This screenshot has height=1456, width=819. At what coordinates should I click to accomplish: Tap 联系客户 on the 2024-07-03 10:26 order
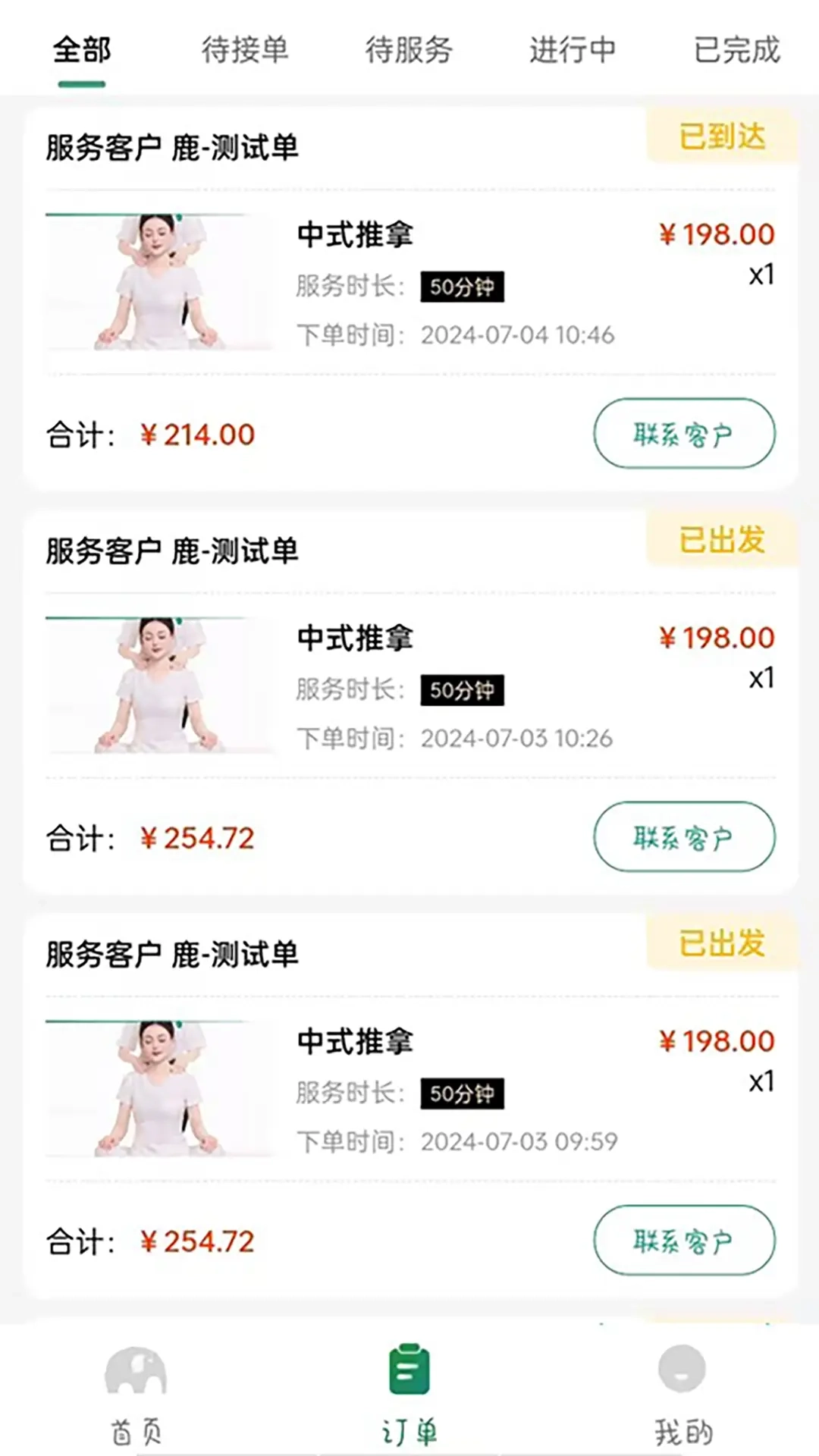[x=683, y=837]
